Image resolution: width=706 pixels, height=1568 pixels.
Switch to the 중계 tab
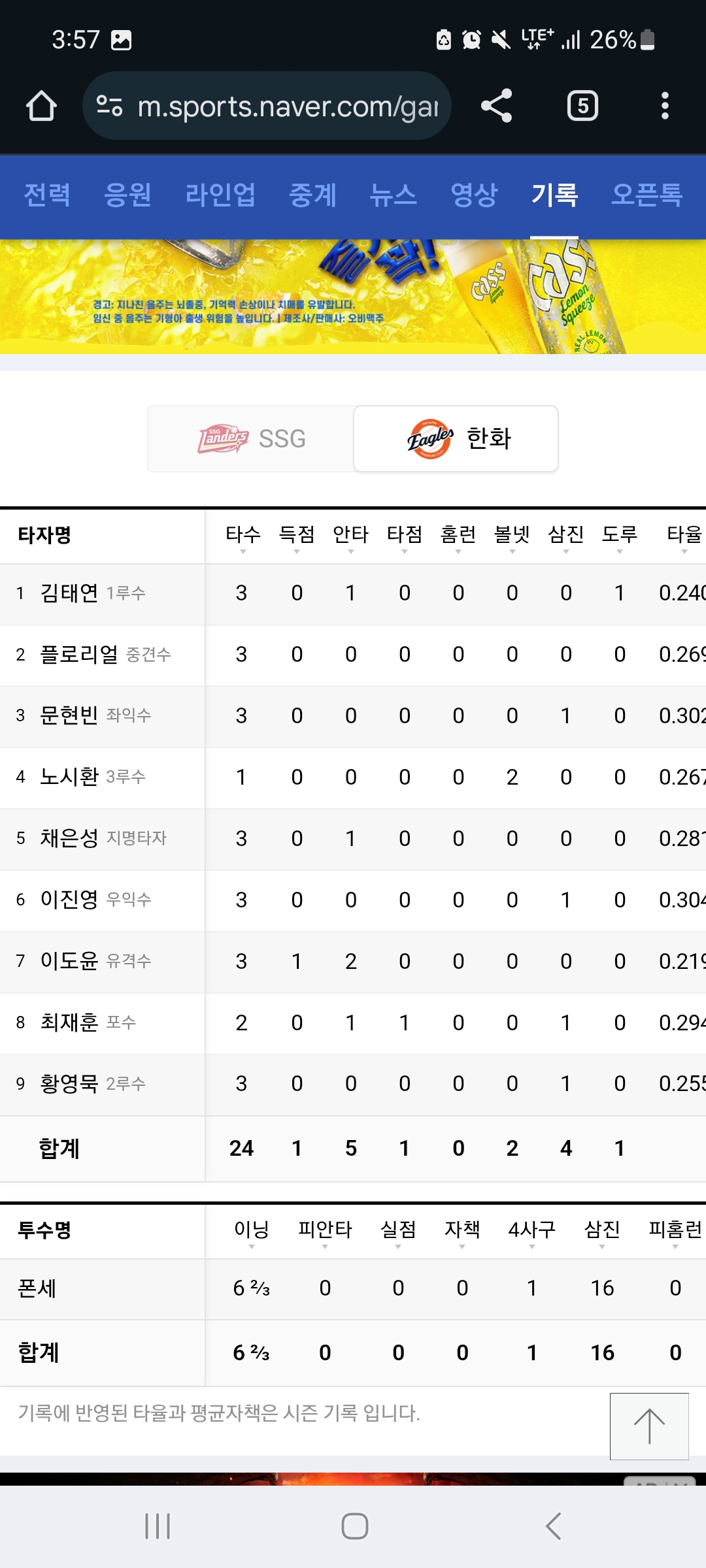(313, 195)
